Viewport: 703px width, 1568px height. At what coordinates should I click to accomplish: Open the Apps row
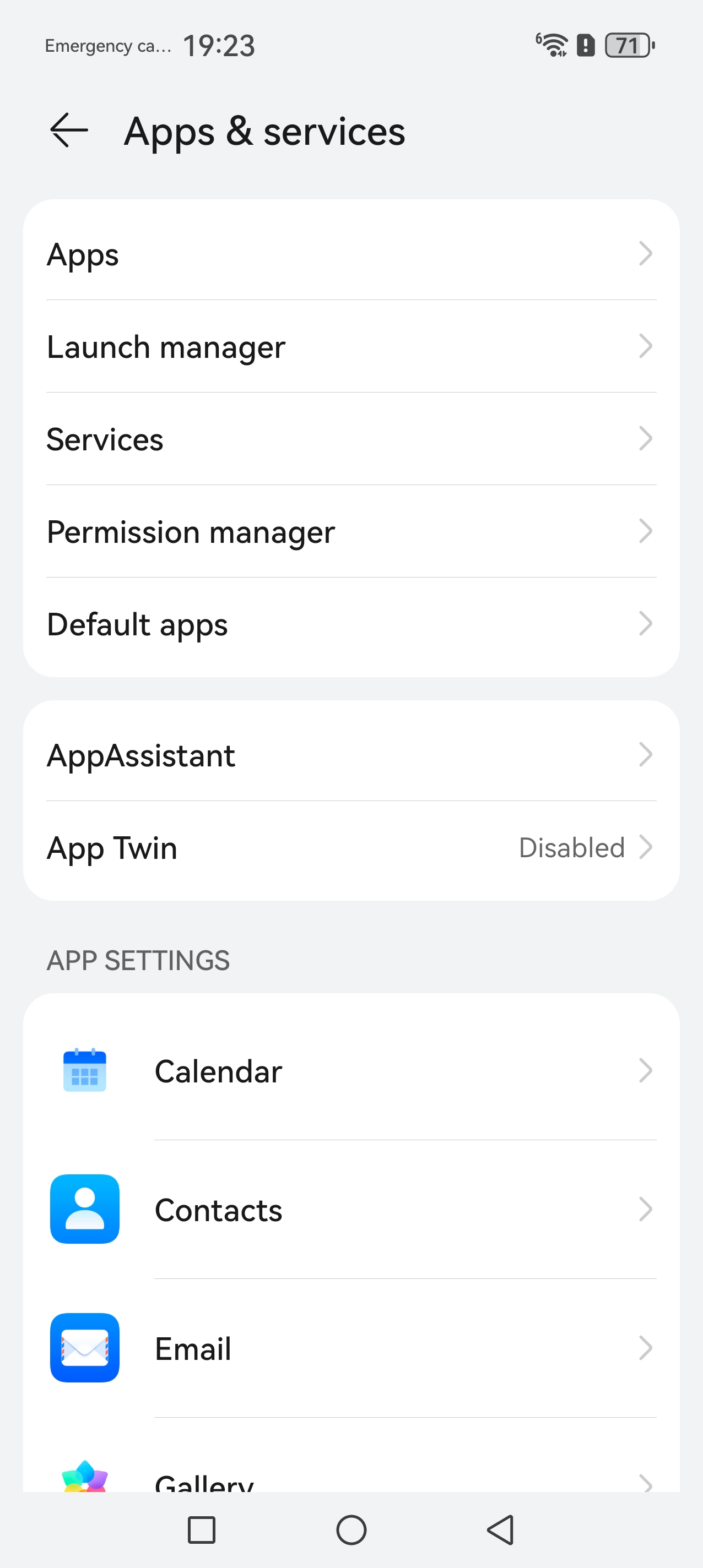pos(351,254)
